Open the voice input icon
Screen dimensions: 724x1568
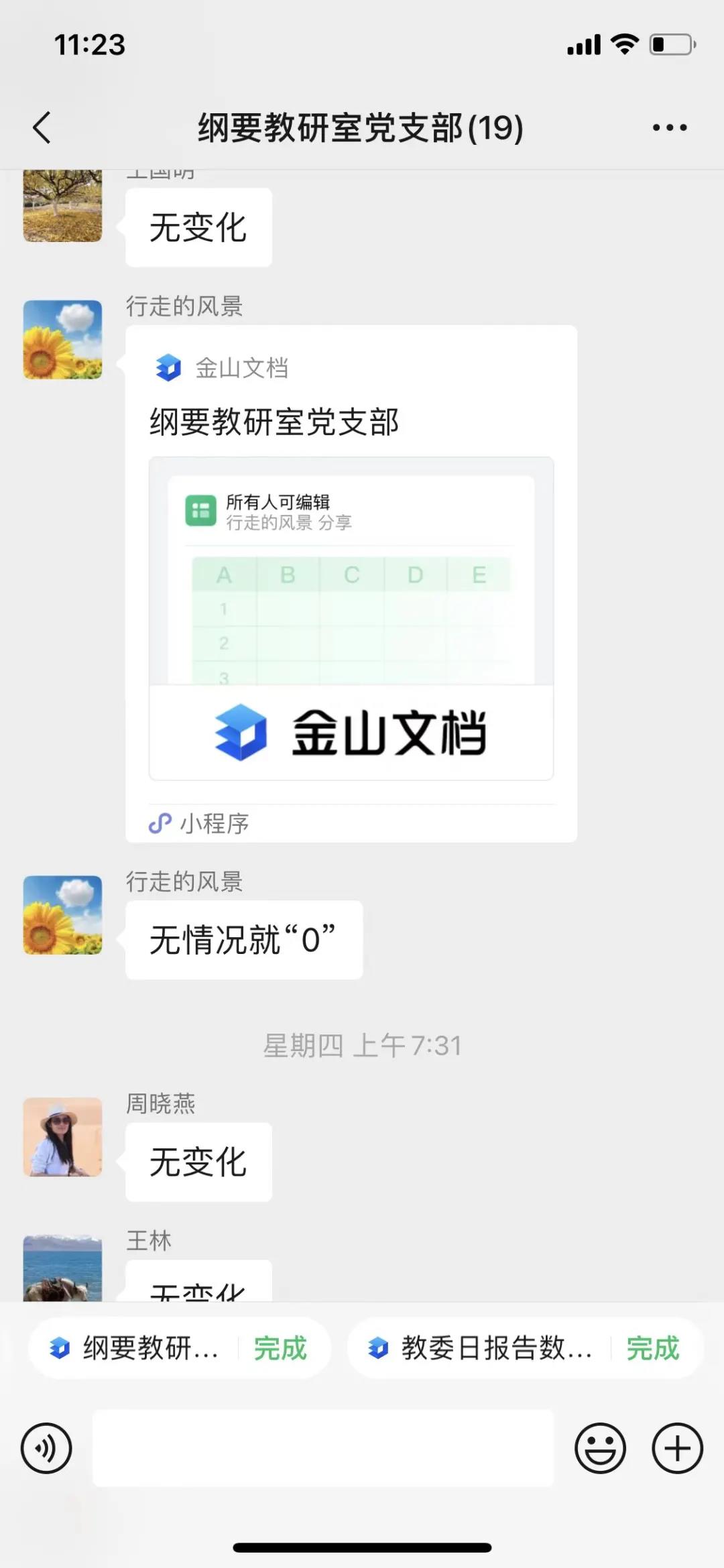tap(46, 1448)
